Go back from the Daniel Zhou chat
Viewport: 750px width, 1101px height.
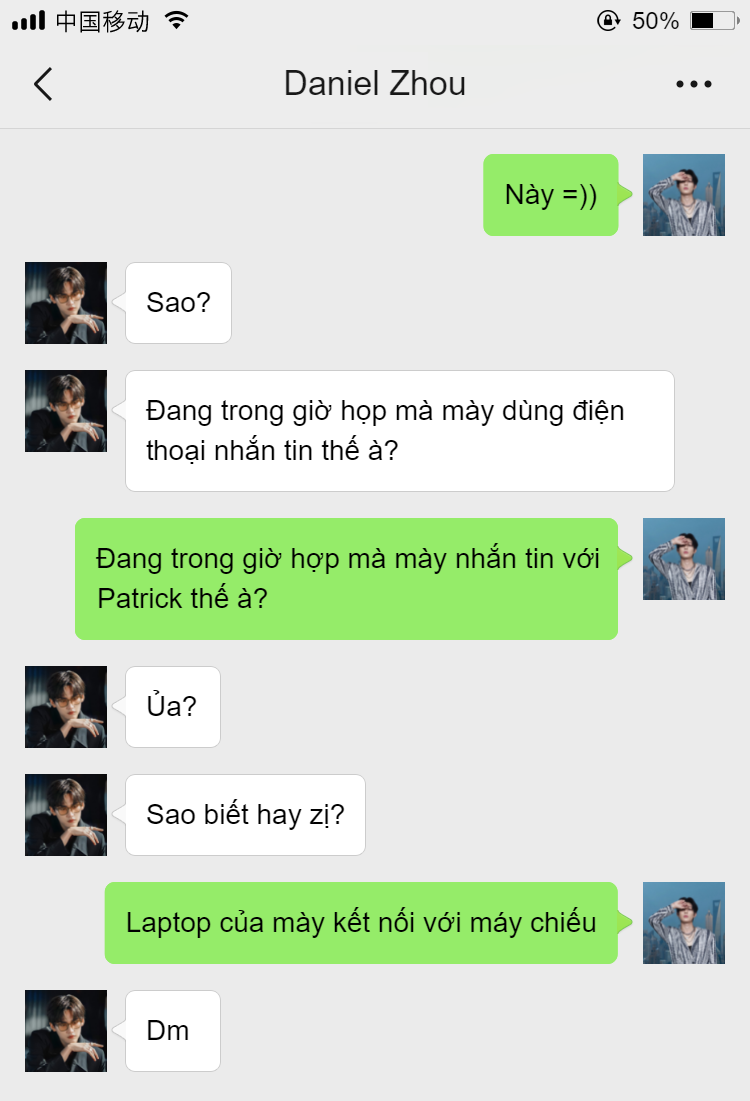point(43,85)
